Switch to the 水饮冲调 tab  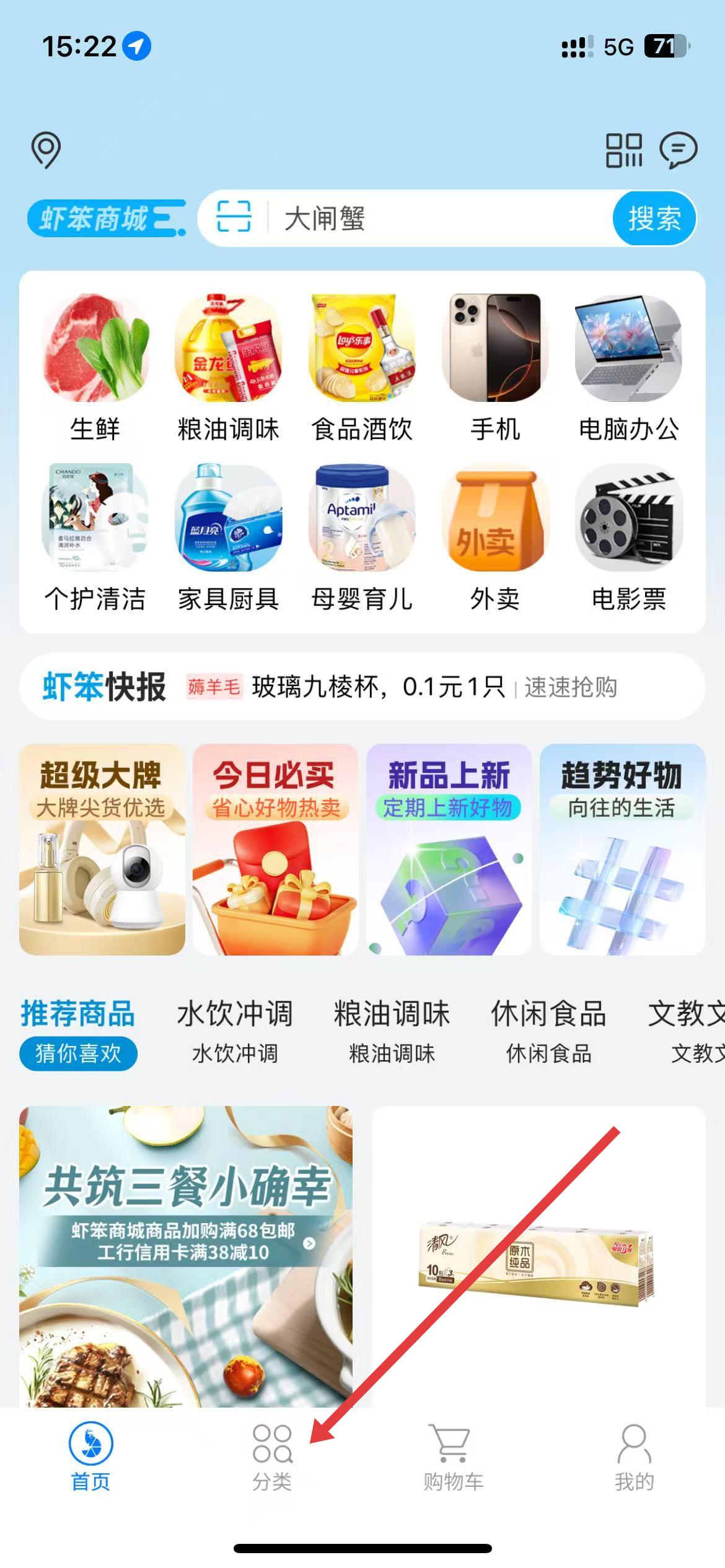pos(235,1030)
